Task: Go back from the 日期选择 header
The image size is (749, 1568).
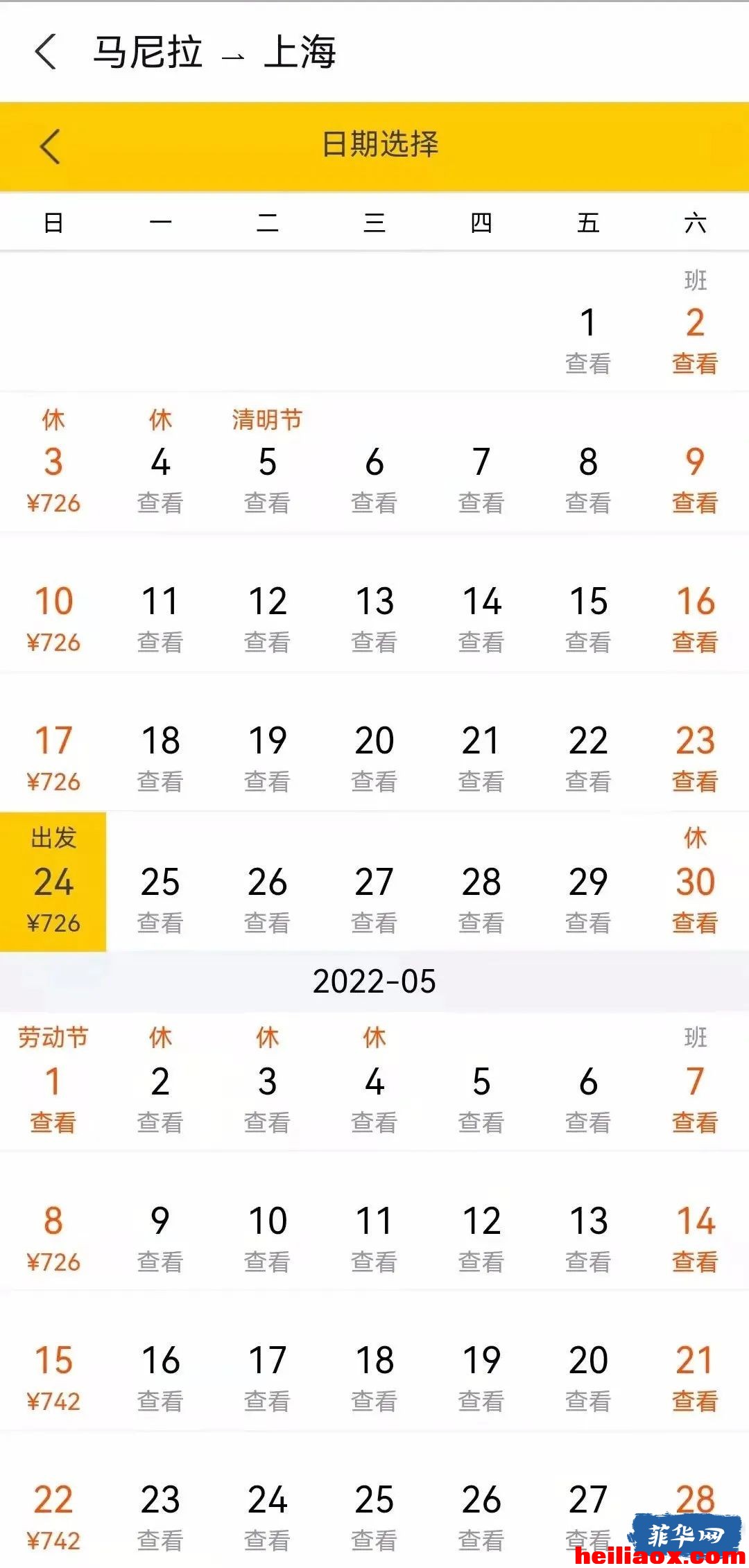Action: coord(50,146)
